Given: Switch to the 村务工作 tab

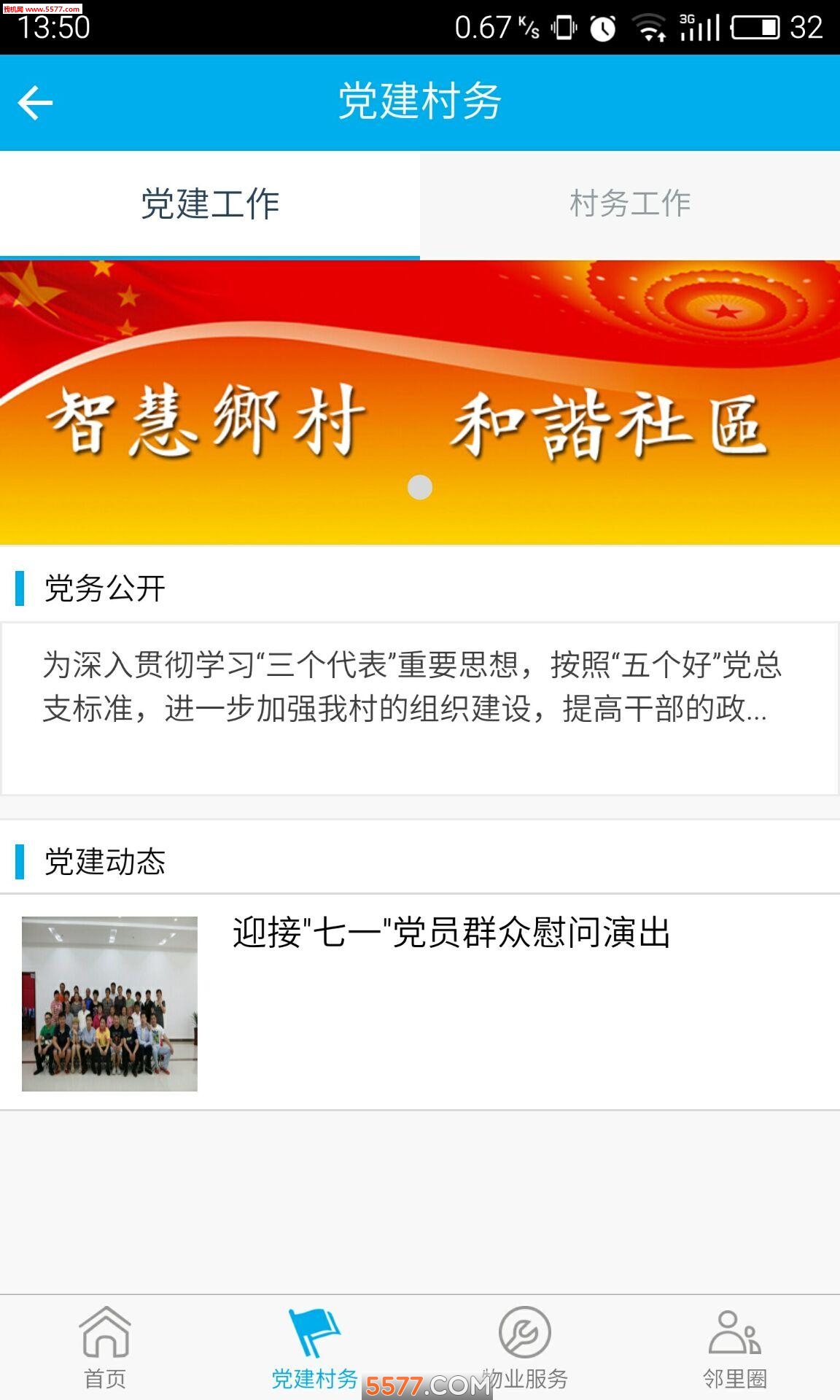Looking at the screenshot, I should click(x=630, y=204).
